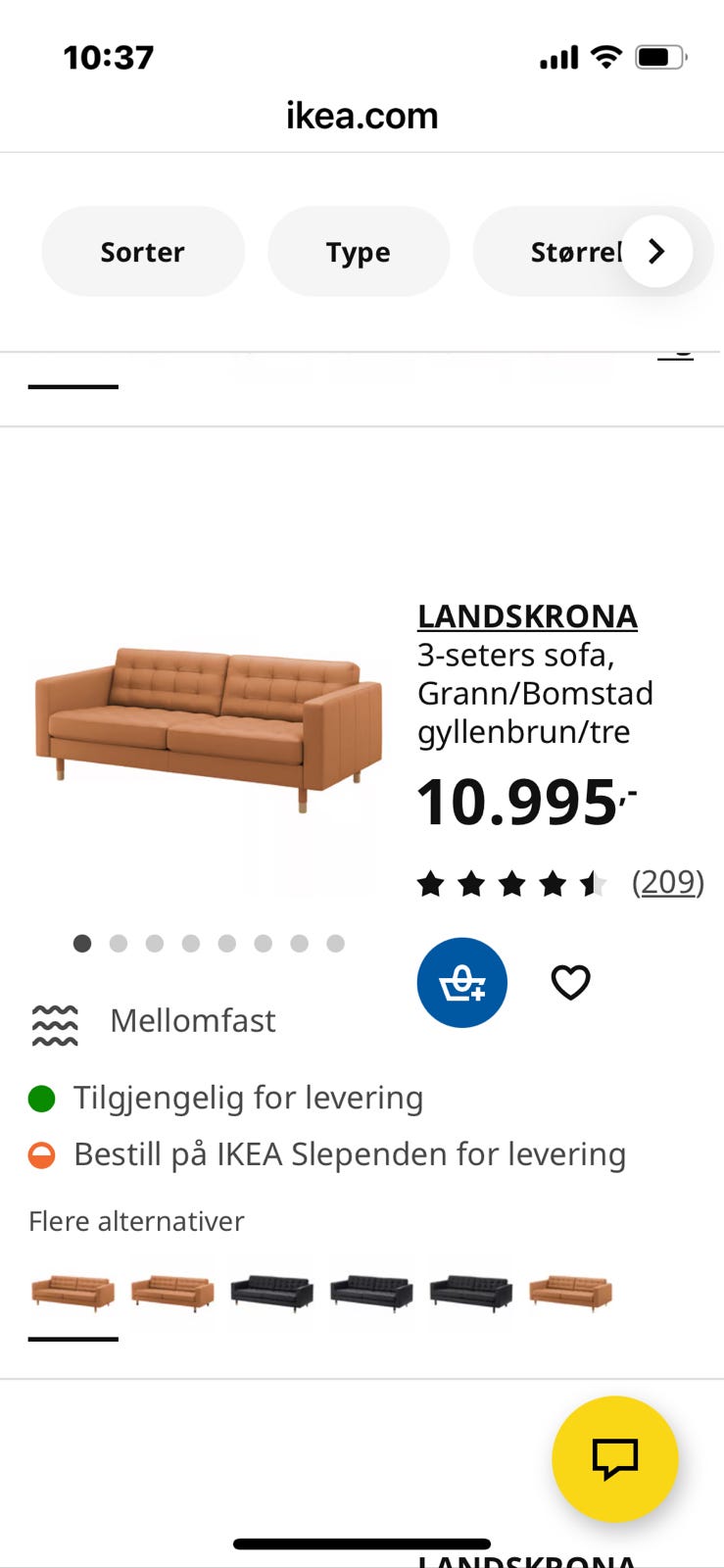
Task: Tap ikea.com in the browser address area
Action: pyautogui.click(x=362, y=115)
